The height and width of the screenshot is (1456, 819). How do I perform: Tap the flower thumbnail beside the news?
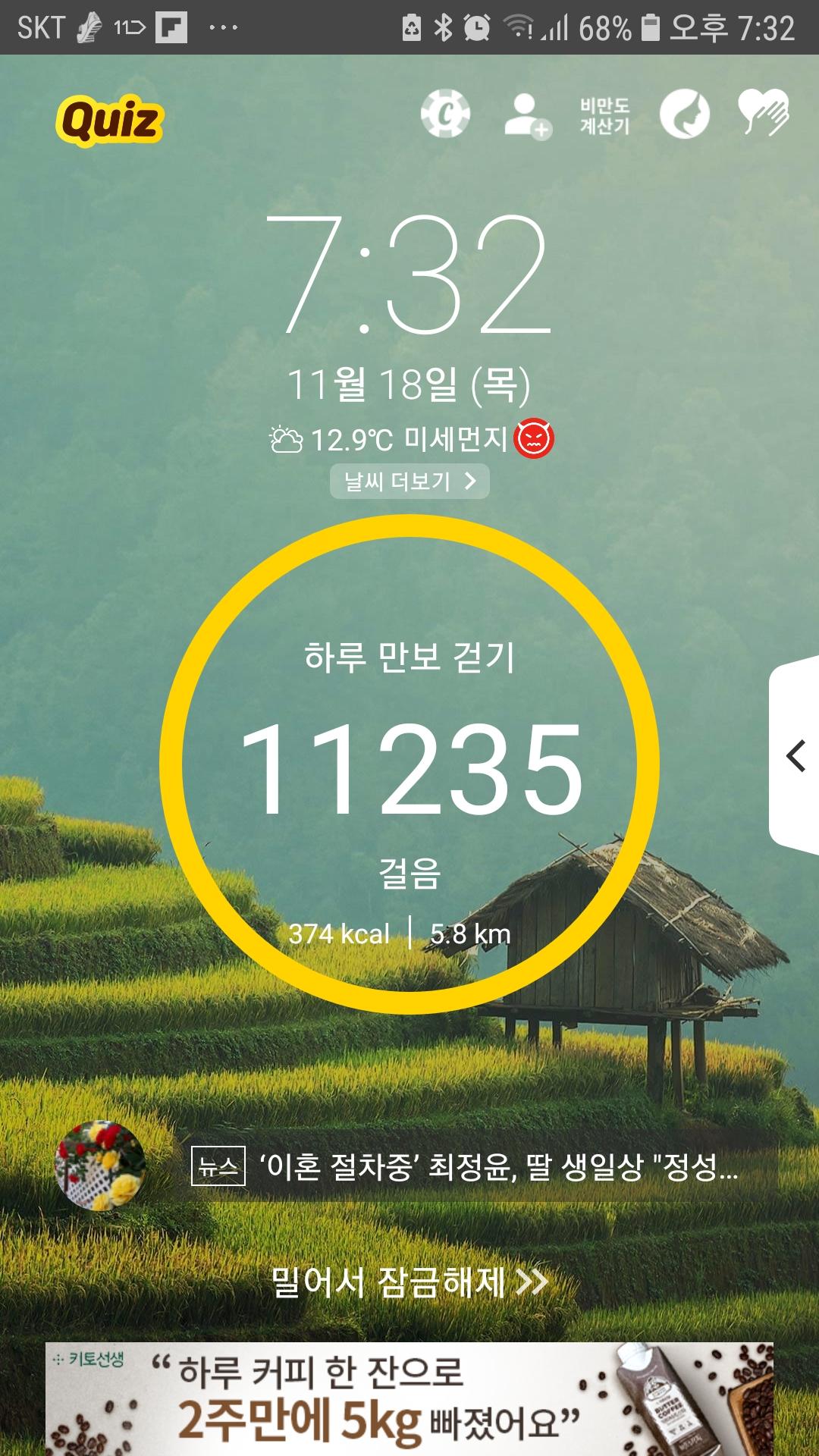pos(100,1166)
